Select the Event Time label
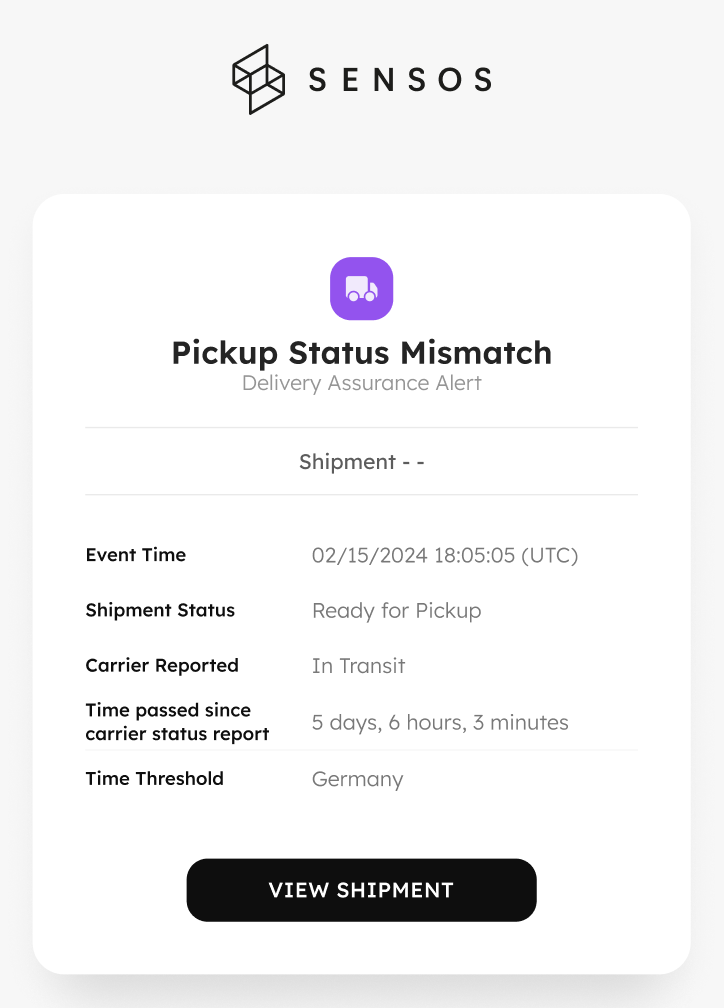Image resolution: width=724 pixels, height=1008 pixels. pos(135,555)
